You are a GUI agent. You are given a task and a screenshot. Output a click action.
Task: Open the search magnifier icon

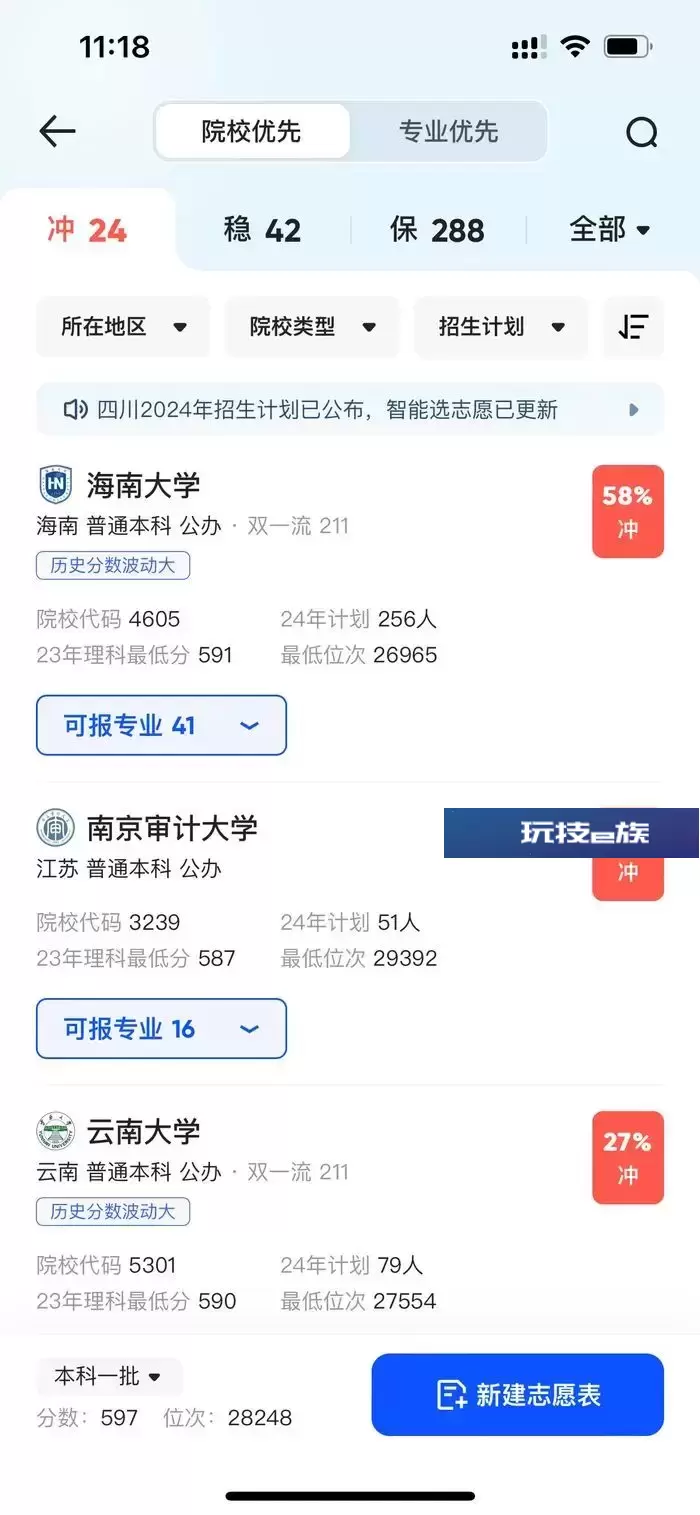[641, 132]
